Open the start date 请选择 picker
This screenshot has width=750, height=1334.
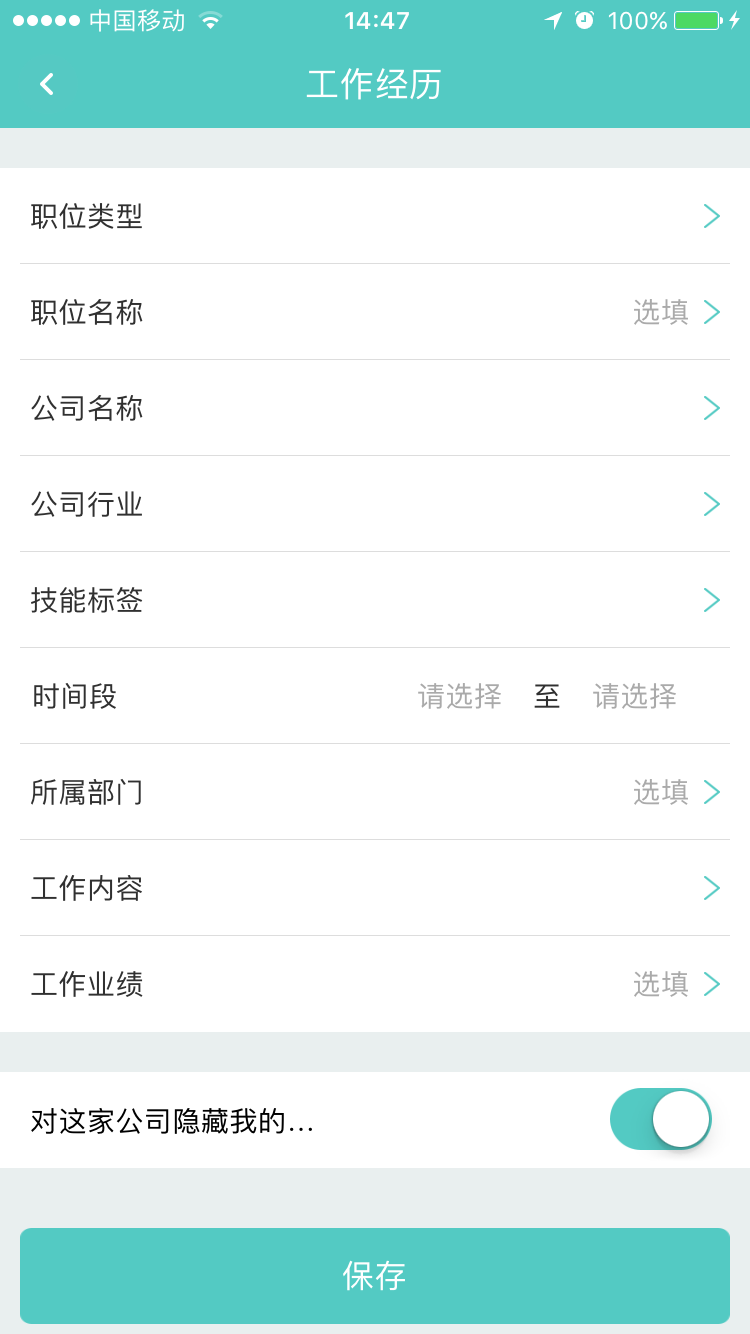[459, 696]
